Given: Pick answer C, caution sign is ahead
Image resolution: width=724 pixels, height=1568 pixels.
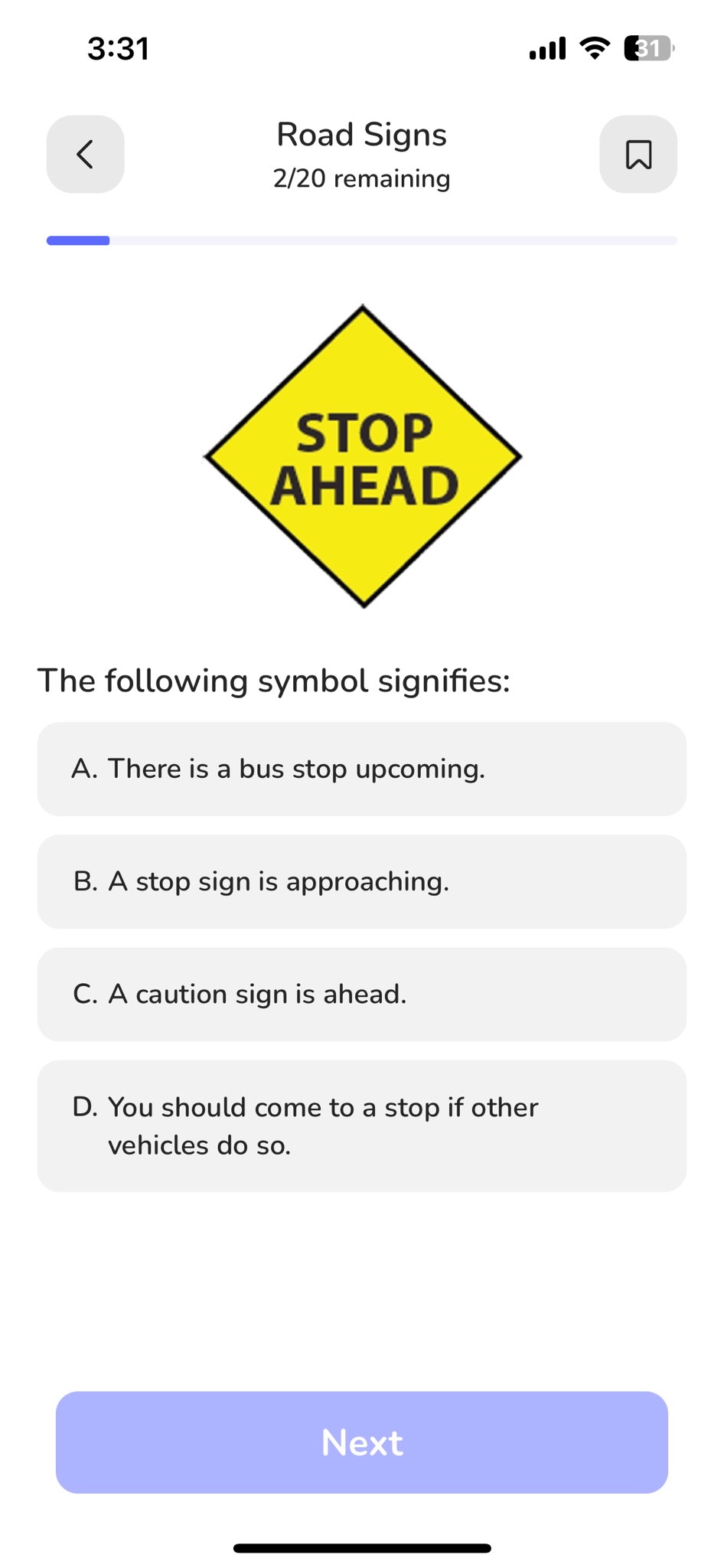Looking at the screenshot, I should click(361, 994).
